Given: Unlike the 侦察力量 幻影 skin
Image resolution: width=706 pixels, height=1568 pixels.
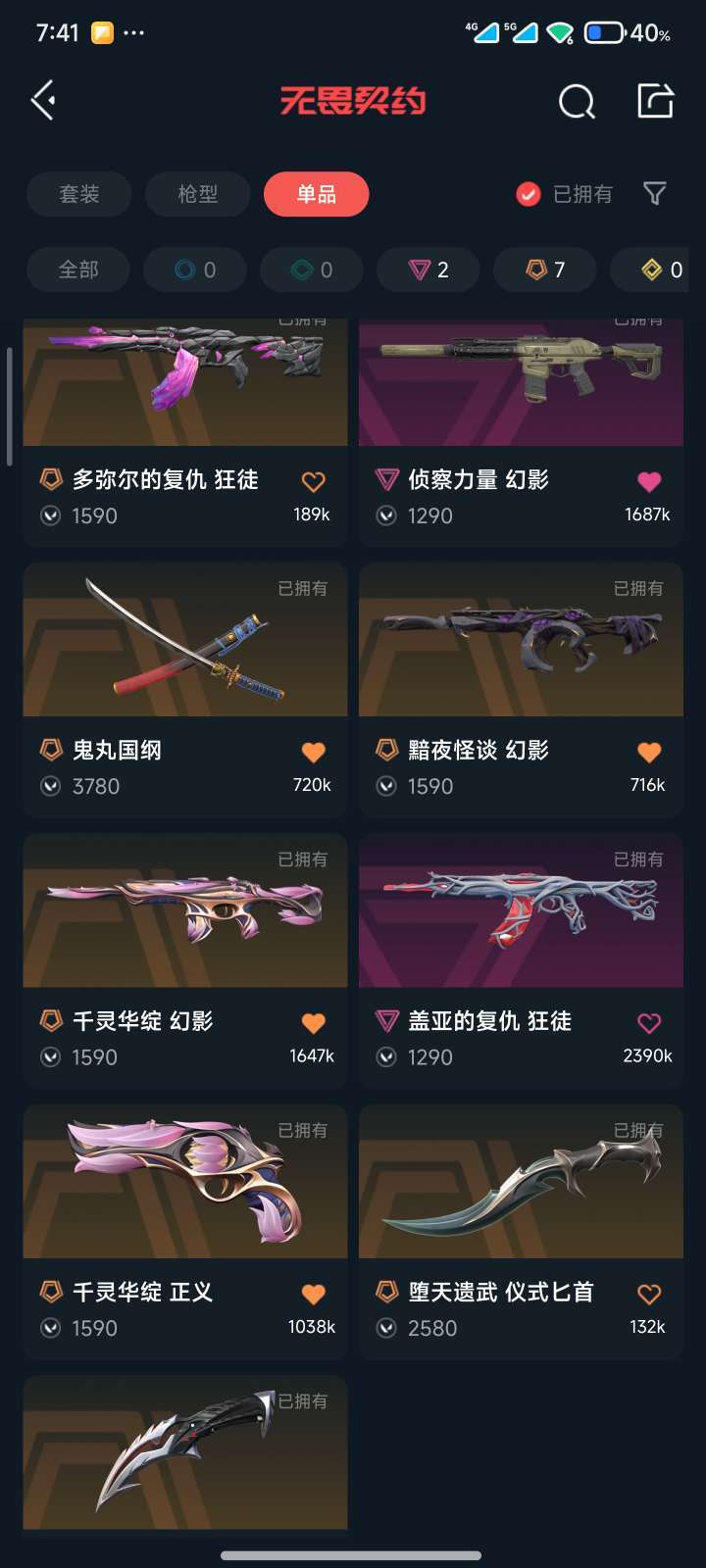Looking at the screenshot, I should 648,481.
